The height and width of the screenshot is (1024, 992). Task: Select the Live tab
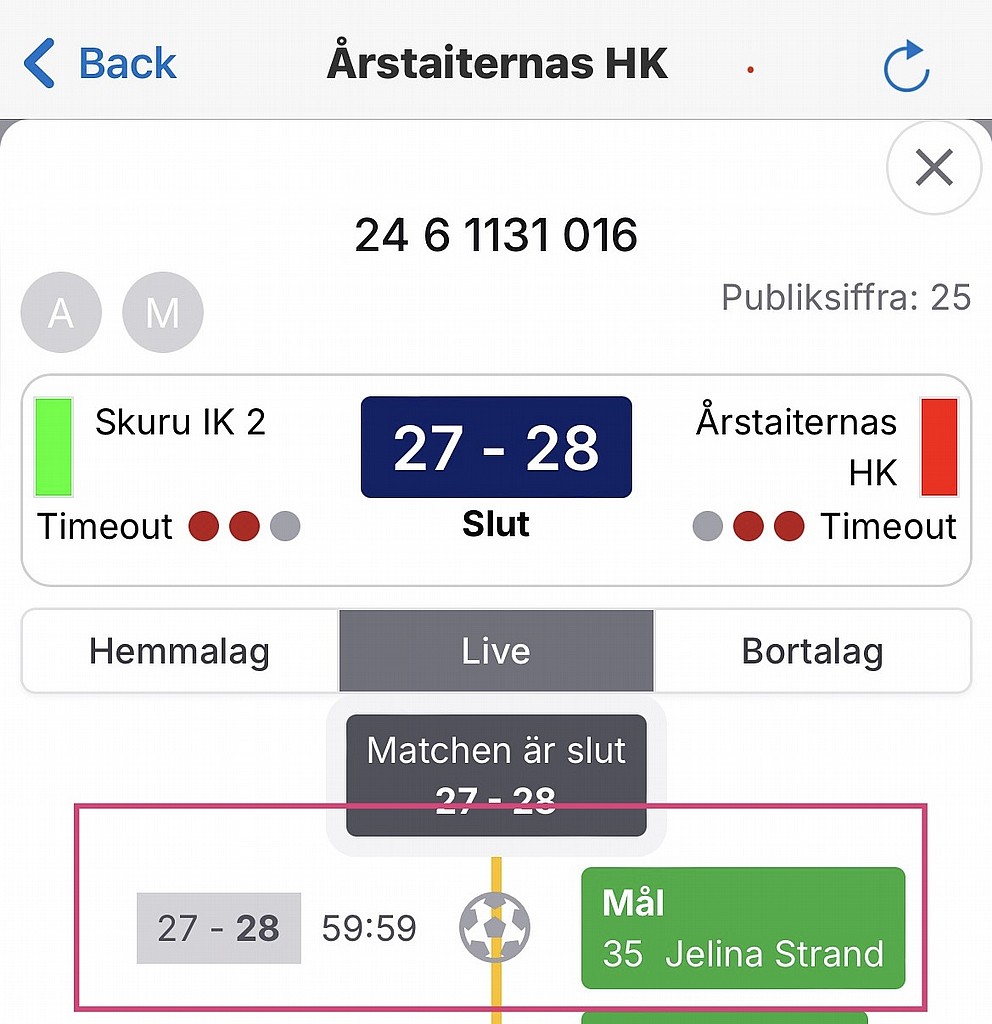496,652
